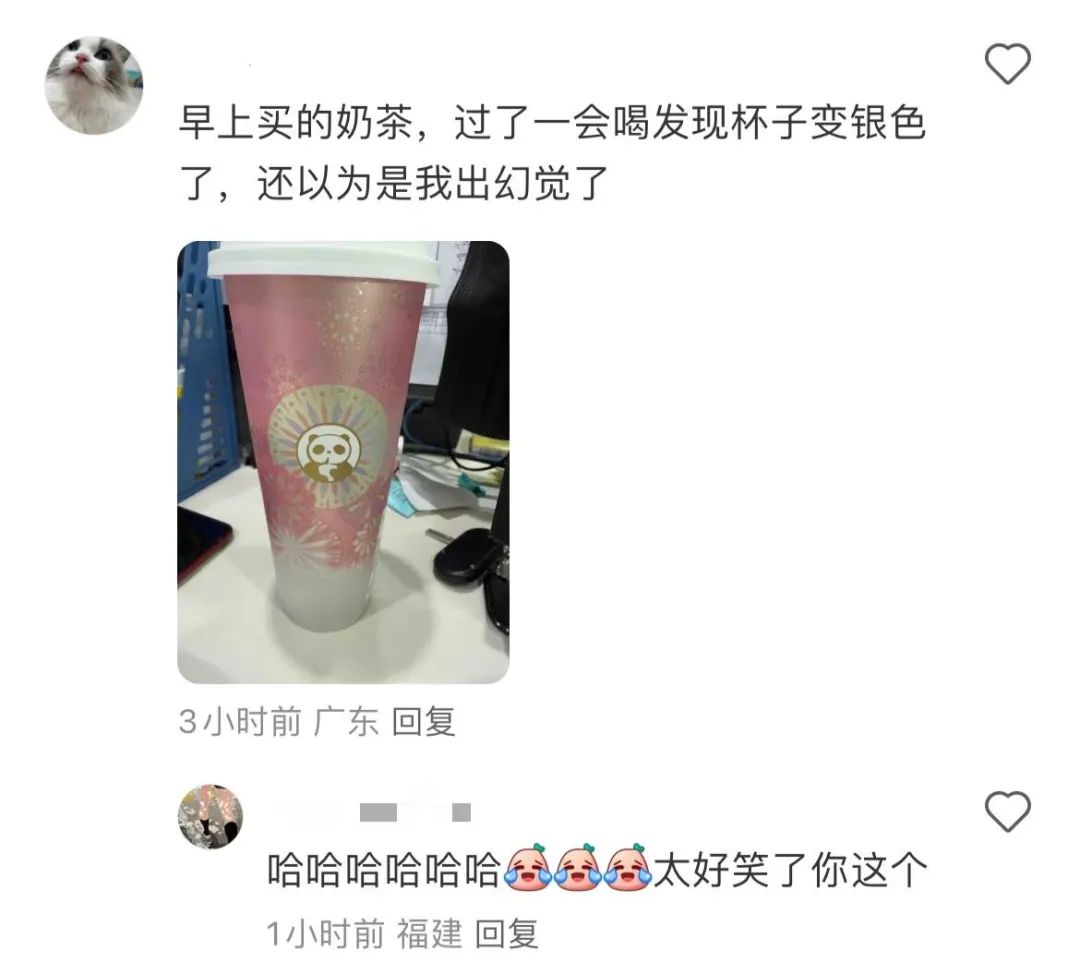Open the cat avatar commenter's profile

pyautogui.click(x=94, y=85)
